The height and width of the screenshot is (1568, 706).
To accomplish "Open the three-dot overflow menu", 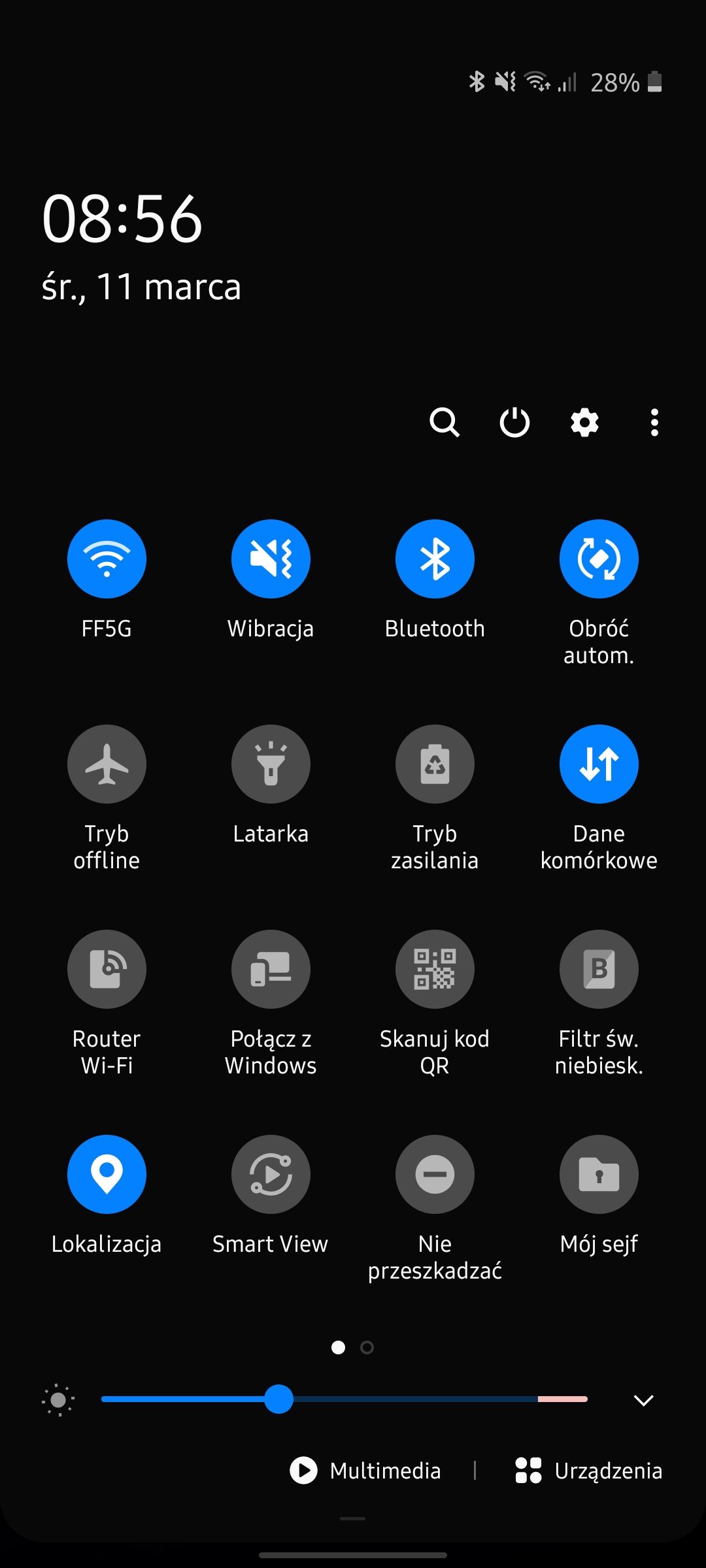I will point(654,423).
